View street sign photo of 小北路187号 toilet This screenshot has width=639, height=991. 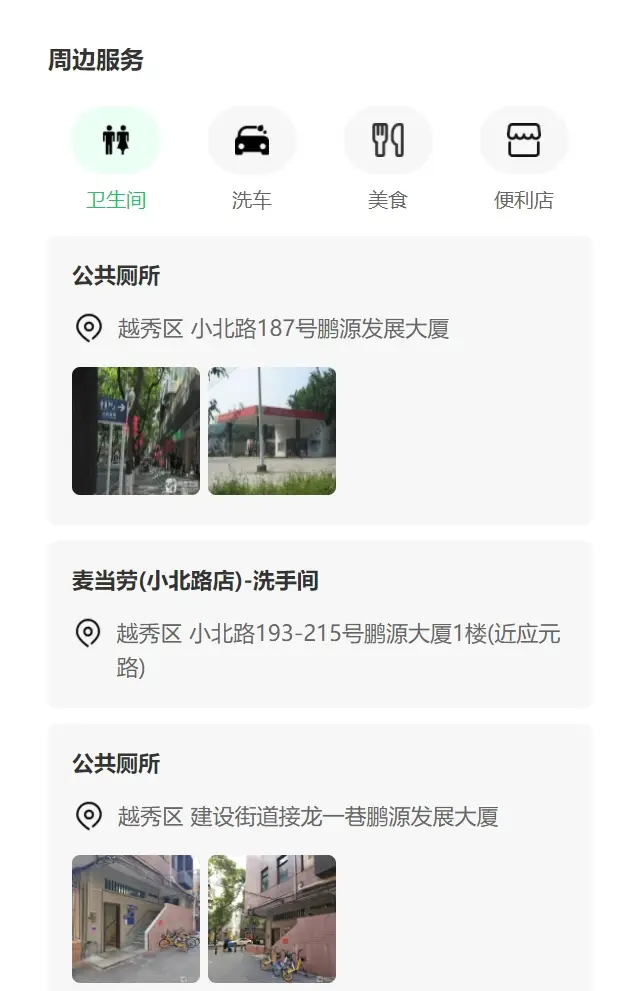coord(136,431)
